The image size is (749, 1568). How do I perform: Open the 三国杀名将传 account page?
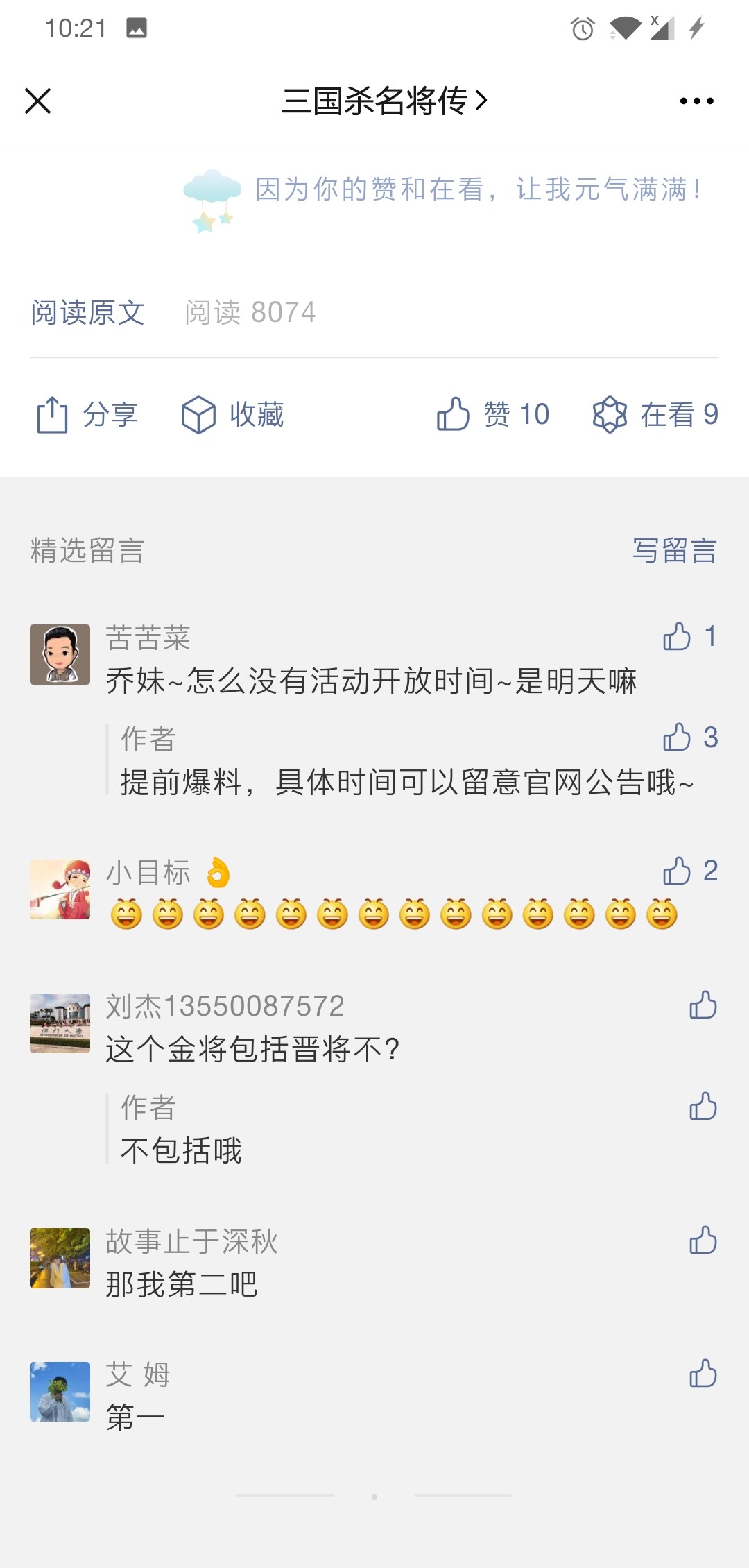click(384, 101)
